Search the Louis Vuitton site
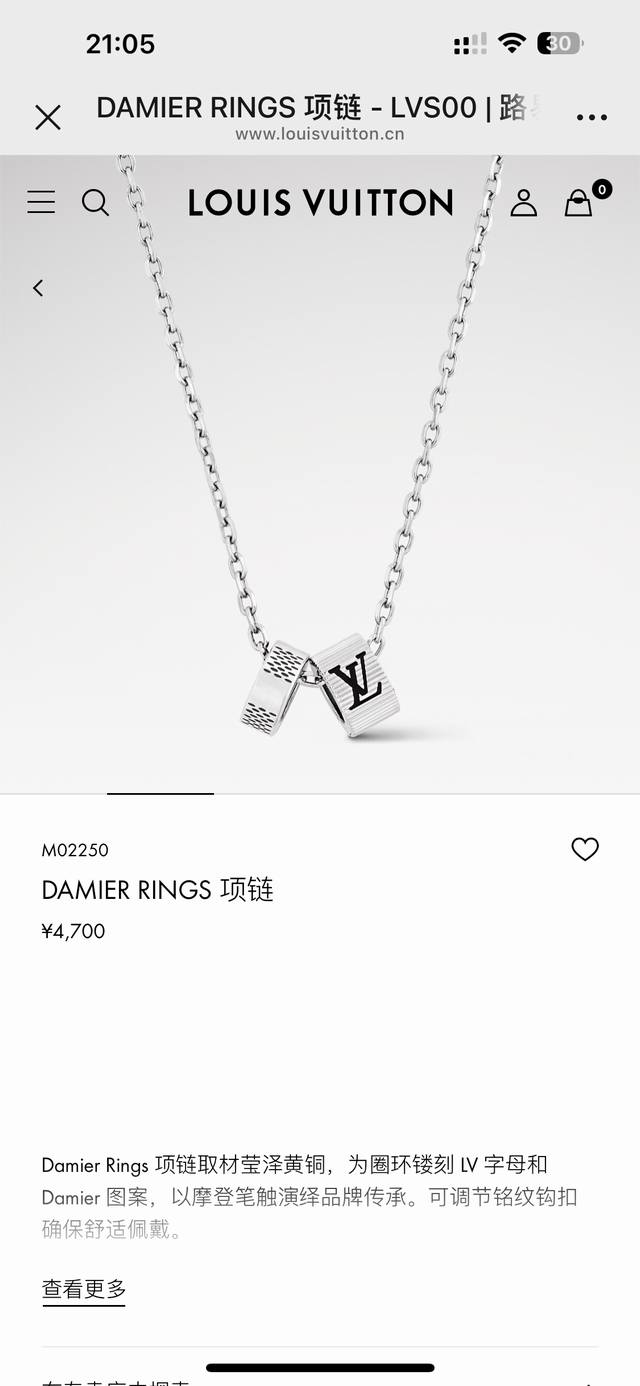Viewport: 640px width, 1386px height. 95,203
